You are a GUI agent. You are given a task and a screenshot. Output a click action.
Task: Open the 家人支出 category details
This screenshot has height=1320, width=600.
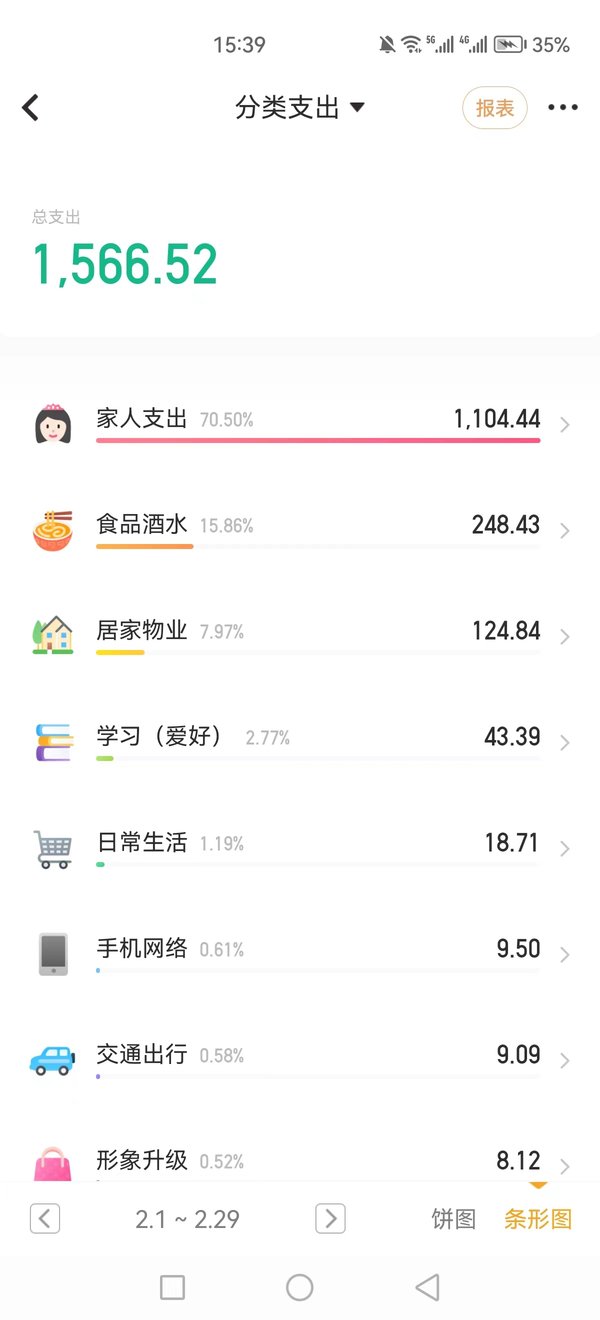tap(300, 424)
